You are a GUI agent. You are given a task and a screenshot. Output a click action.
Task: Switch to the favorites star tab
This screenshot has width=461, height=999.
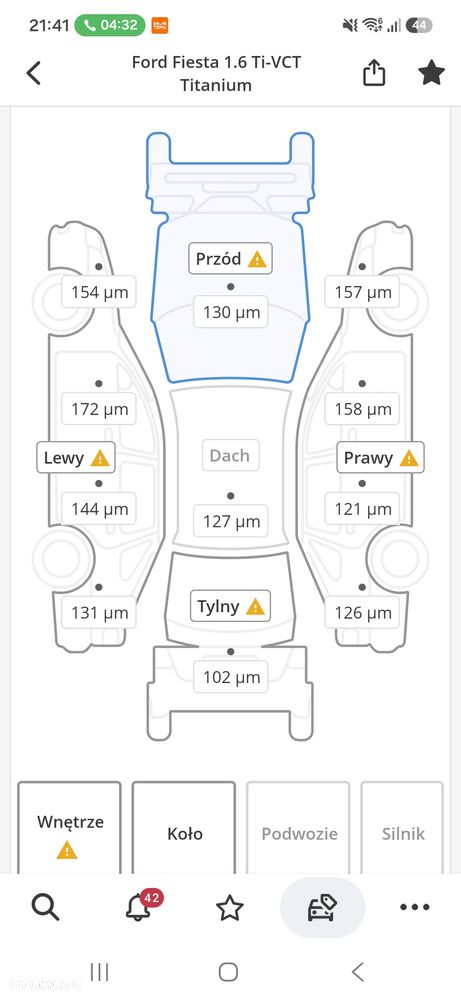coord(230,907)
